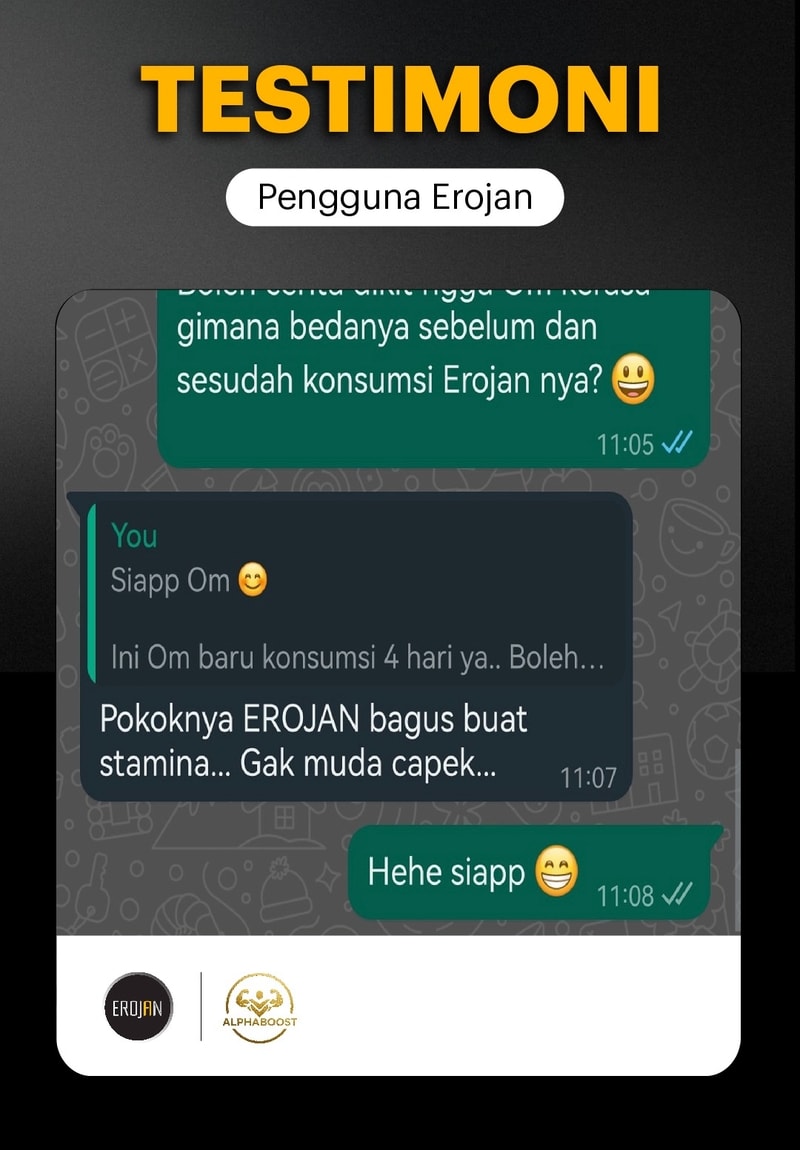Select the 'Pengguna Erojan' label pill

(x=398, y=197)
